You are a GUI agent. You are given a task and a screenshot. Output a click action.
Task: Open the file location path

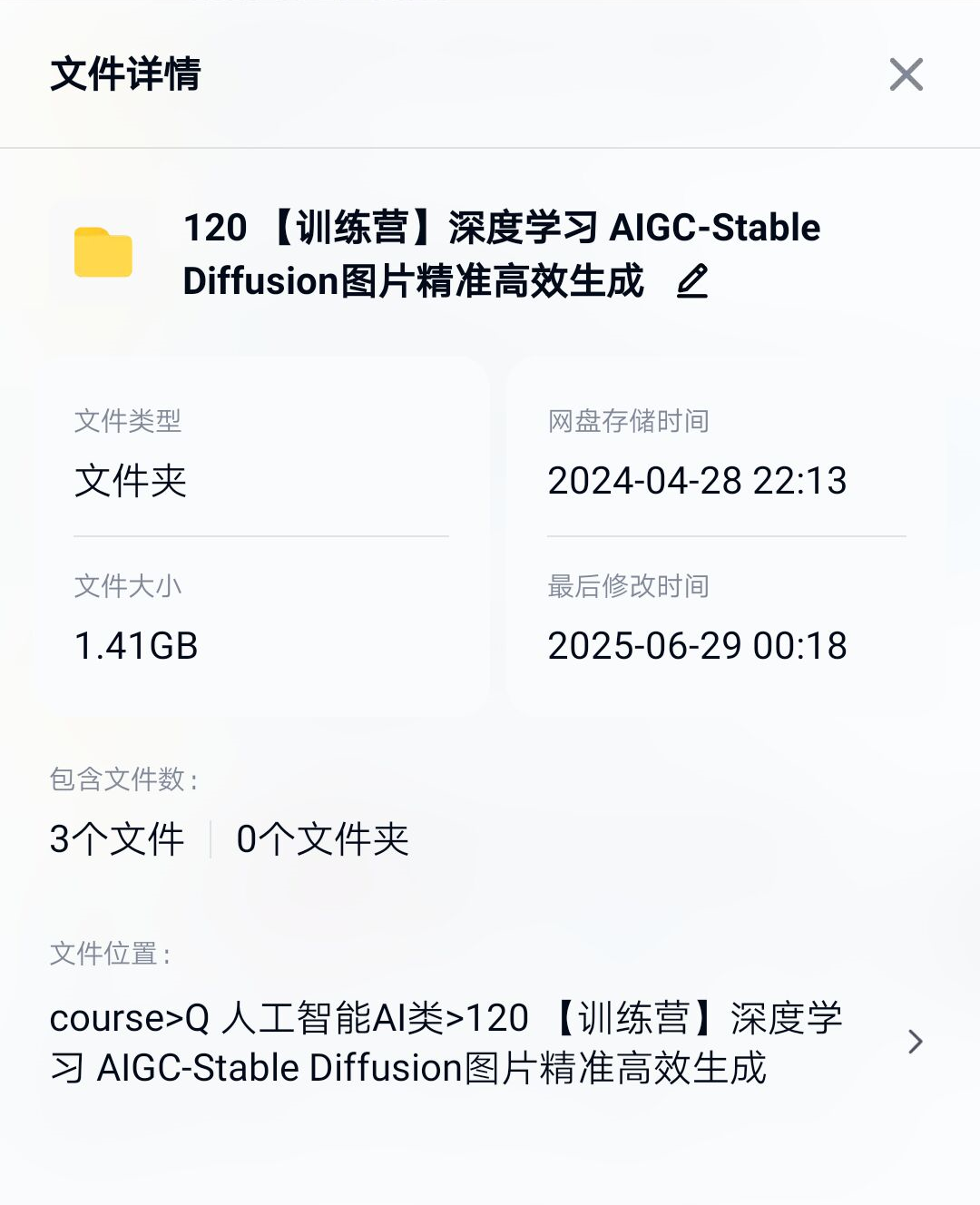coord(915,1042)
